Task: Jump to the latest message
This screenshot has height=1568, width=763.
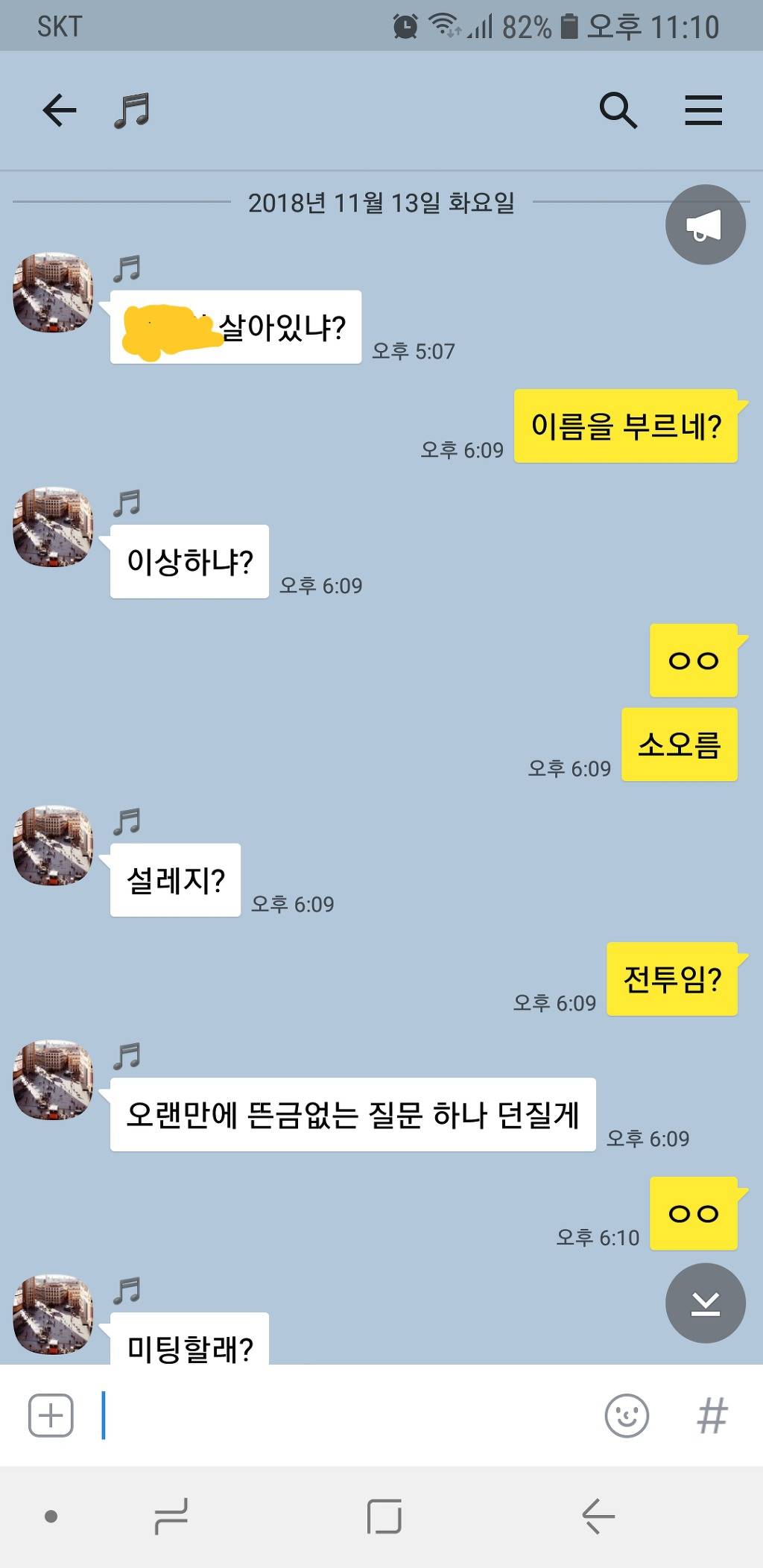Action: pyautogui.click(x=705, y=1303)
